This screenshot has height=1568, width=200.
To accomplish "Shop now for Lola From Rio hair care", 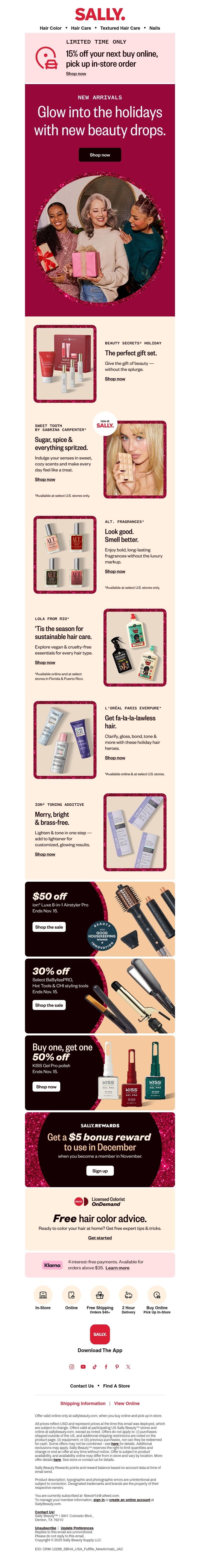I will (x=45, y=662).
